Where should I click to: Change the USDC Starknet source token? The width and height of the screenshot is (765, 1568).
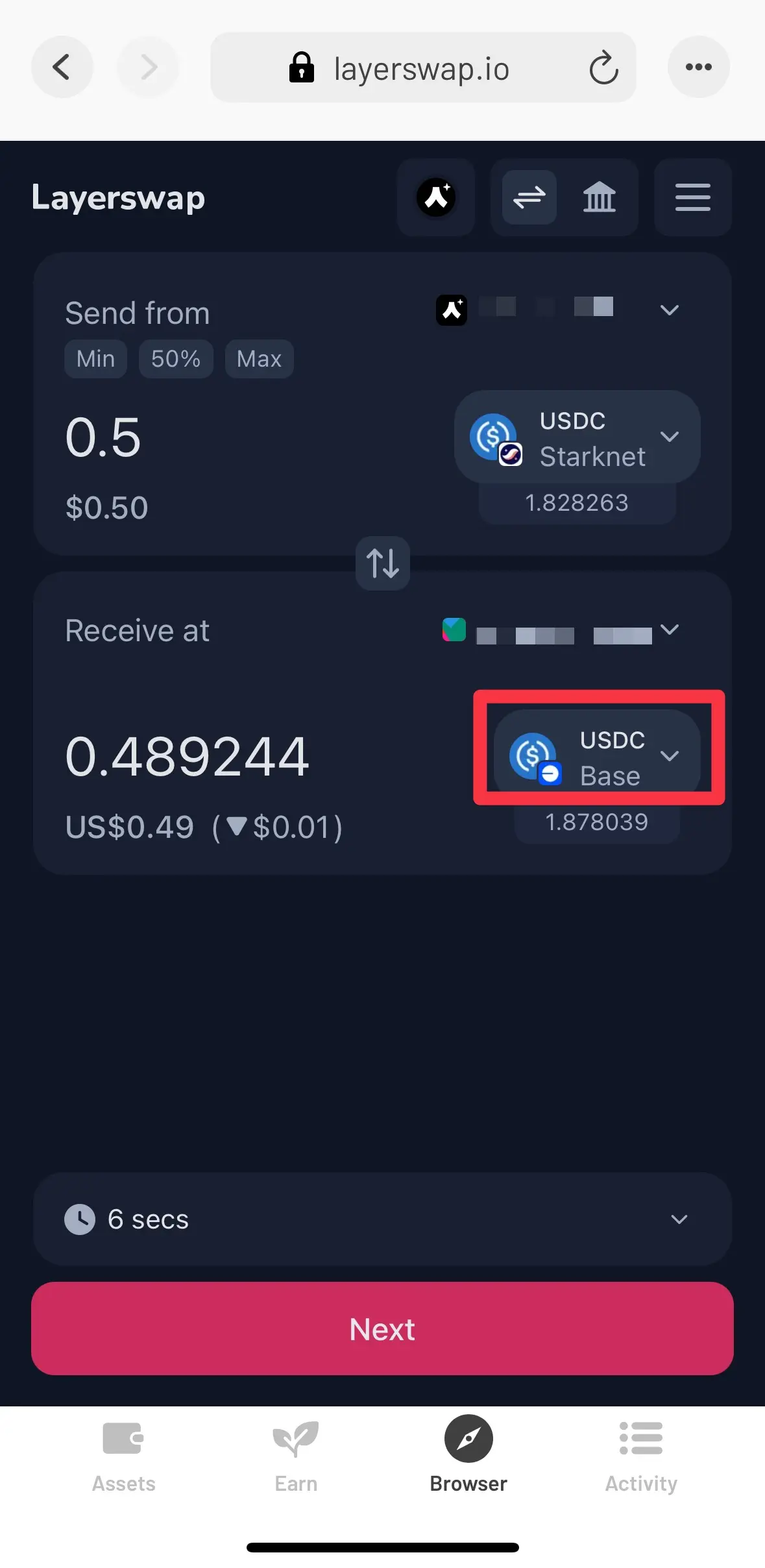tap(577, 437)
